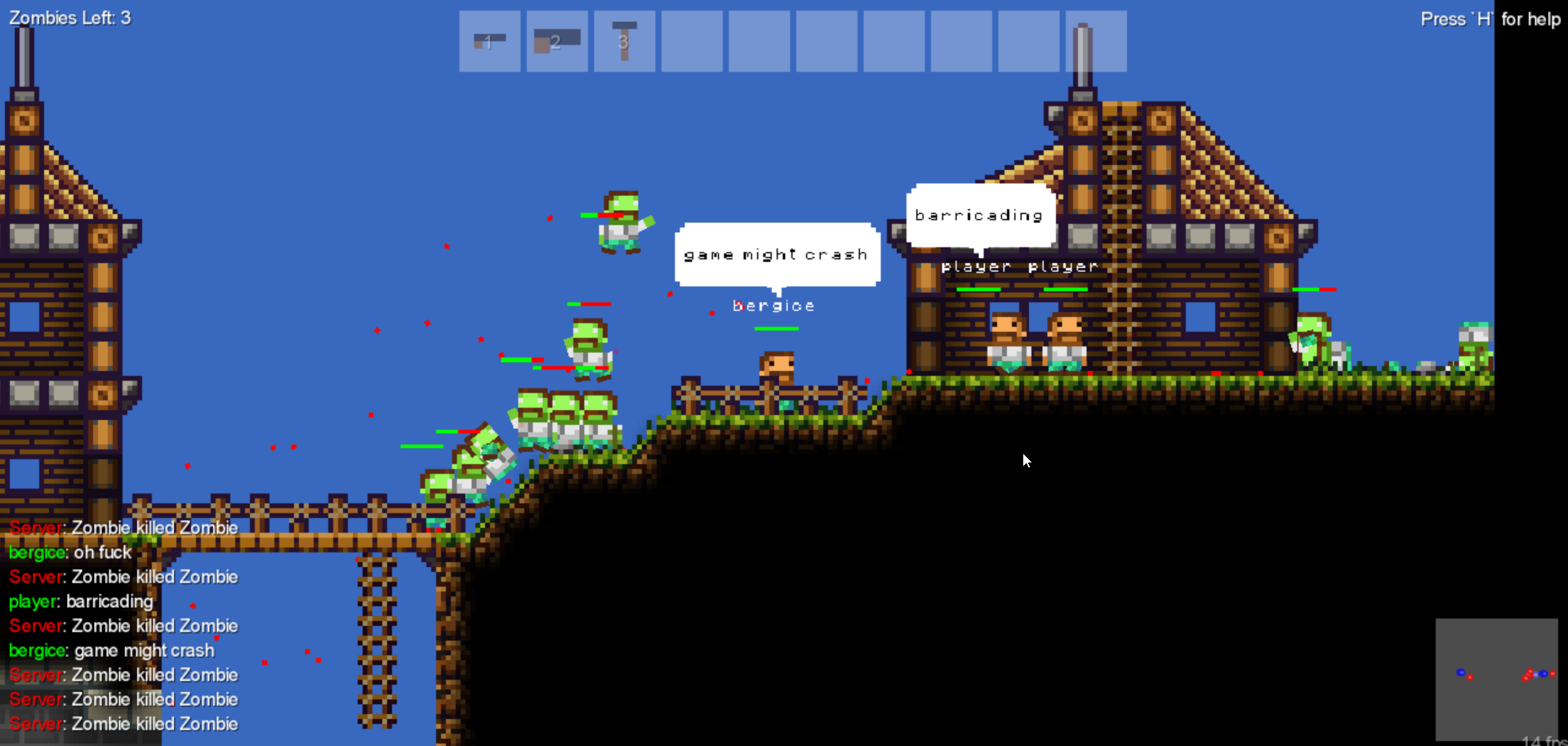The image size is (1568, 746).
Task: Select the empty fourth hotbar slot
Action: [x=692, y=41]
